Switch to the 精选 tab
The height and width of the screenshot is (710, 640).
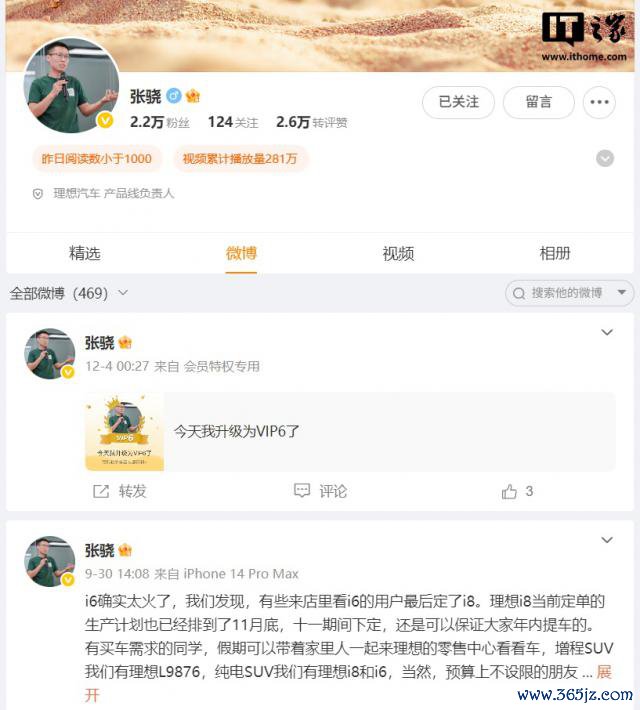pos(85,253)
